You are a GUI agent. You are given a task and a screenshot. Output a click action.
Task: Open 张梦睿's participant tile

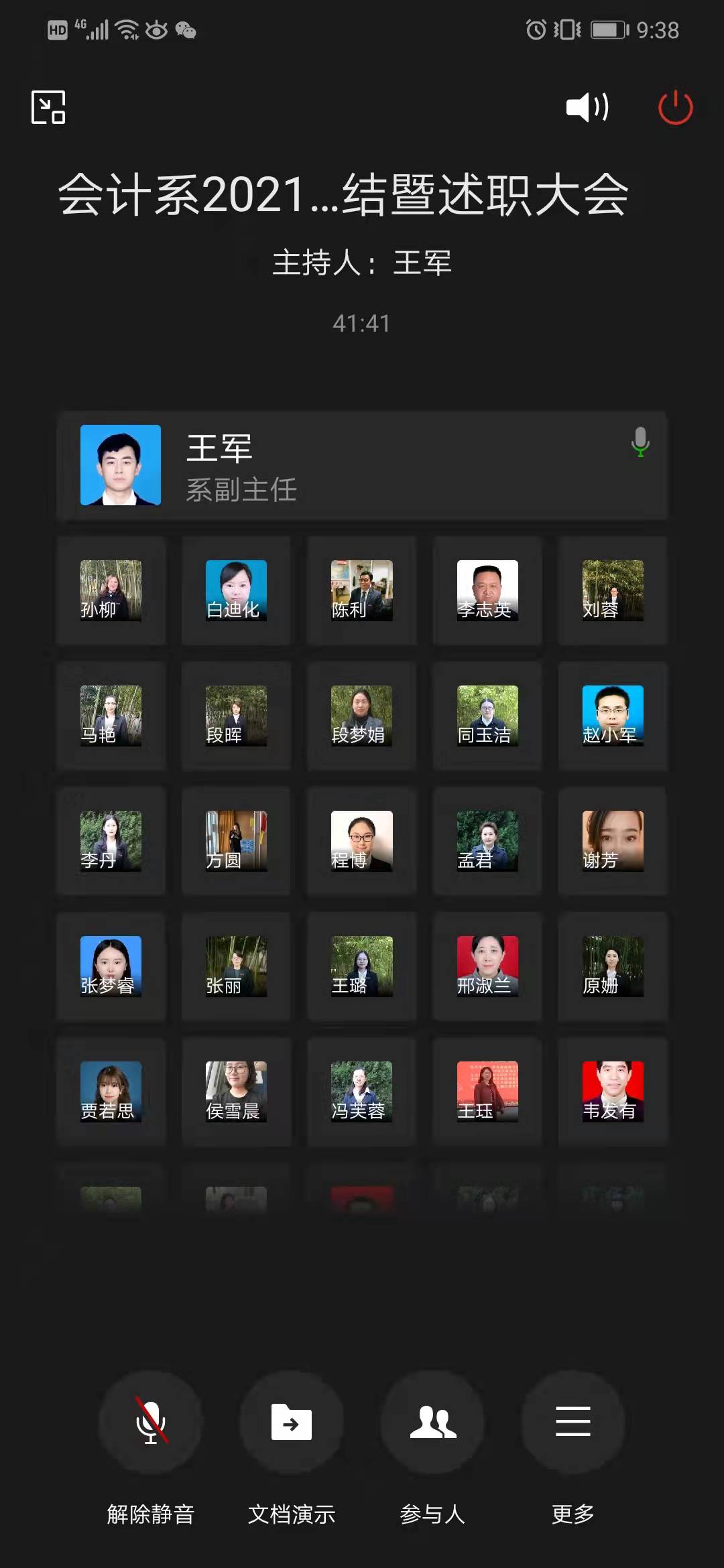pos(111,966)
